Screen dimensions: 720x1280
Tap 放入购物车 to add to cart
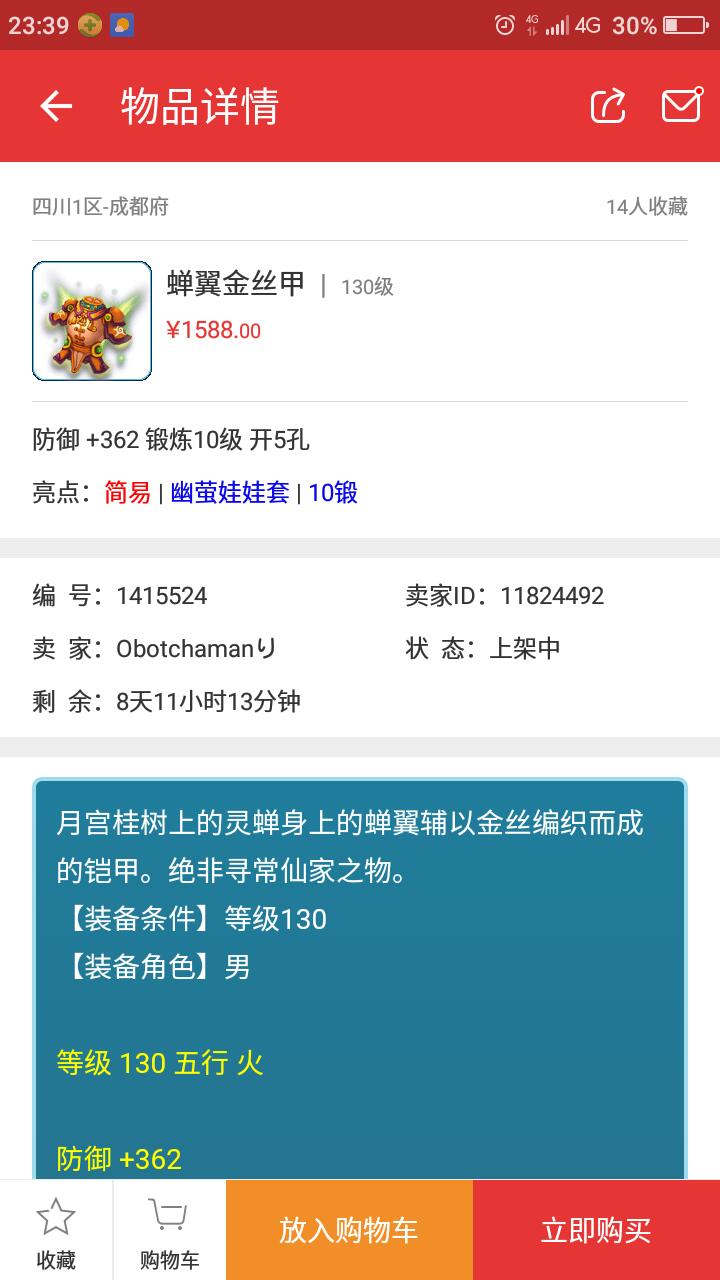[x=349, y=1230]
